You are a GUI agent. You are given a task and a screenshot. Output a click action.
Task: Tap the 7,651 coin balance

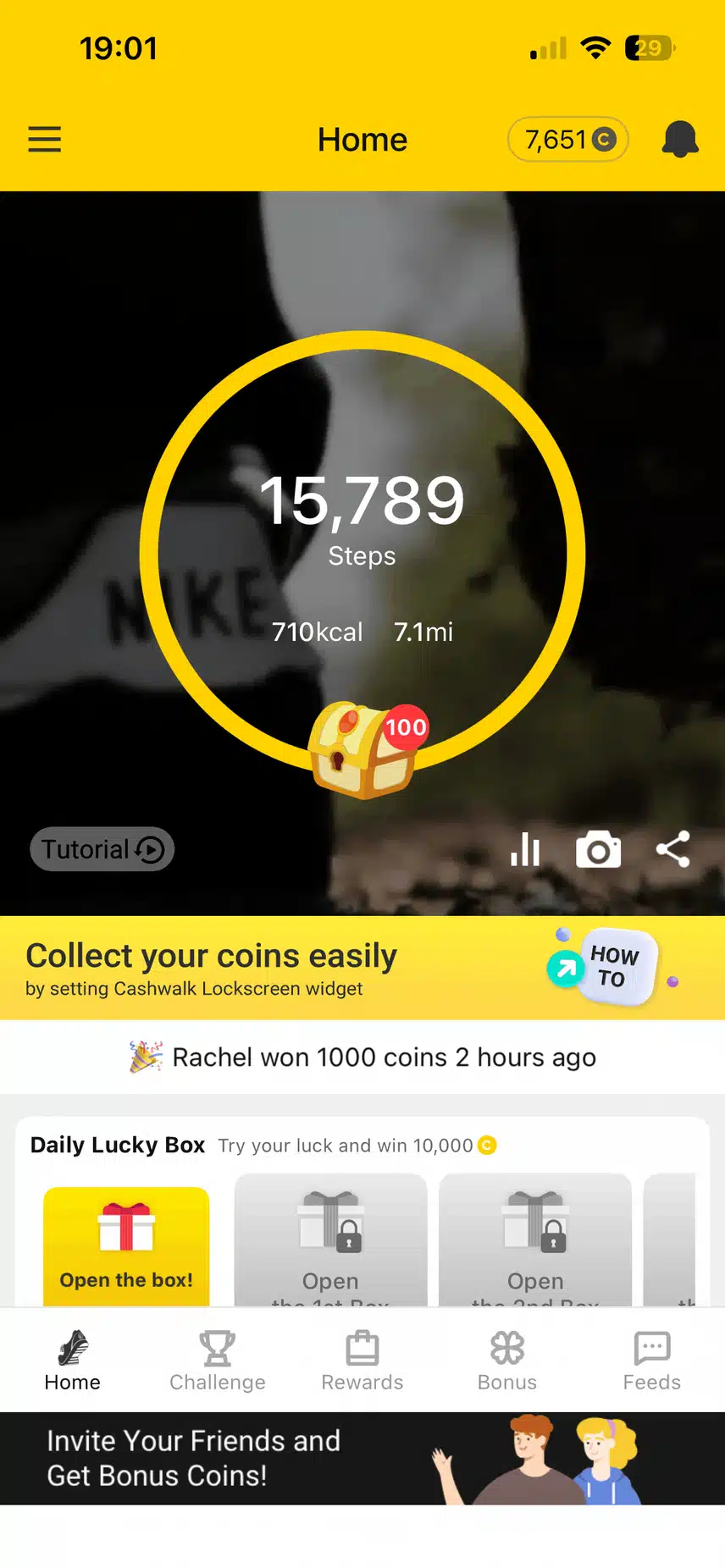tap(568, 139)
